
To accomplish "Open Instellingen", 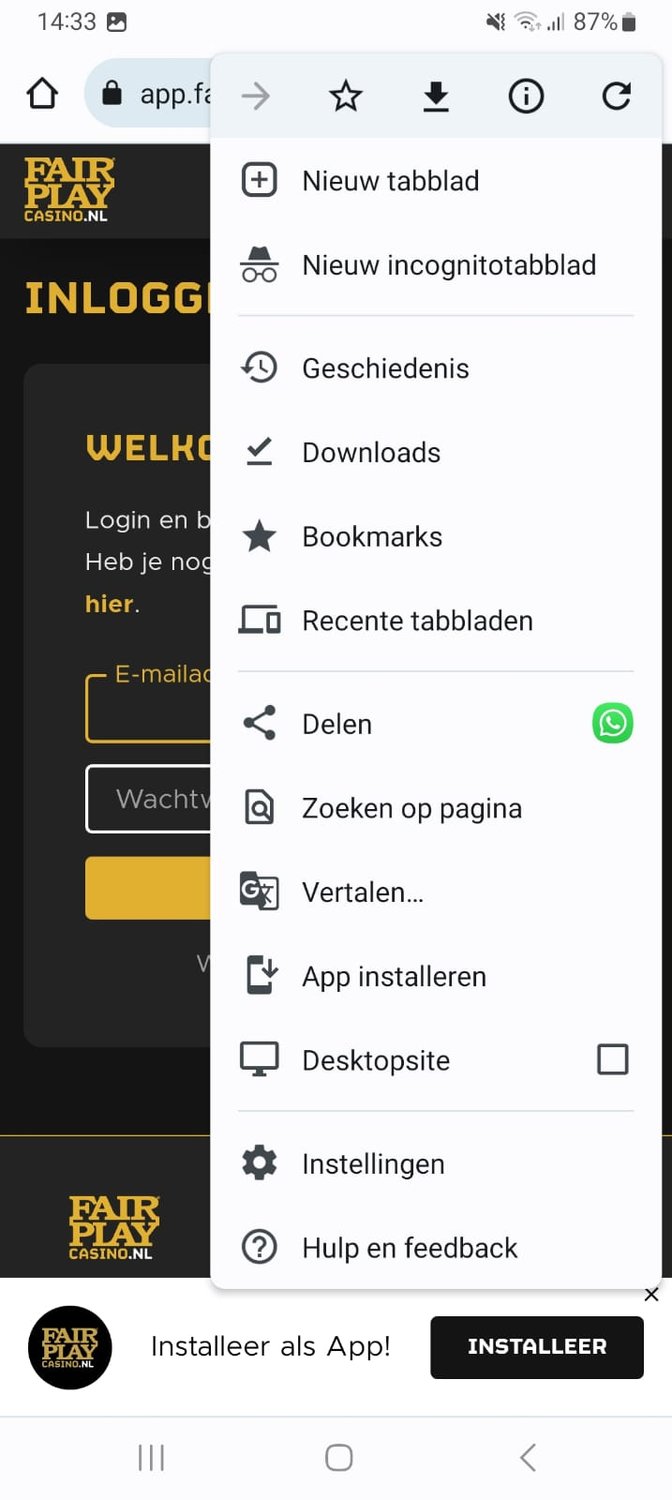I will 436,1164.
